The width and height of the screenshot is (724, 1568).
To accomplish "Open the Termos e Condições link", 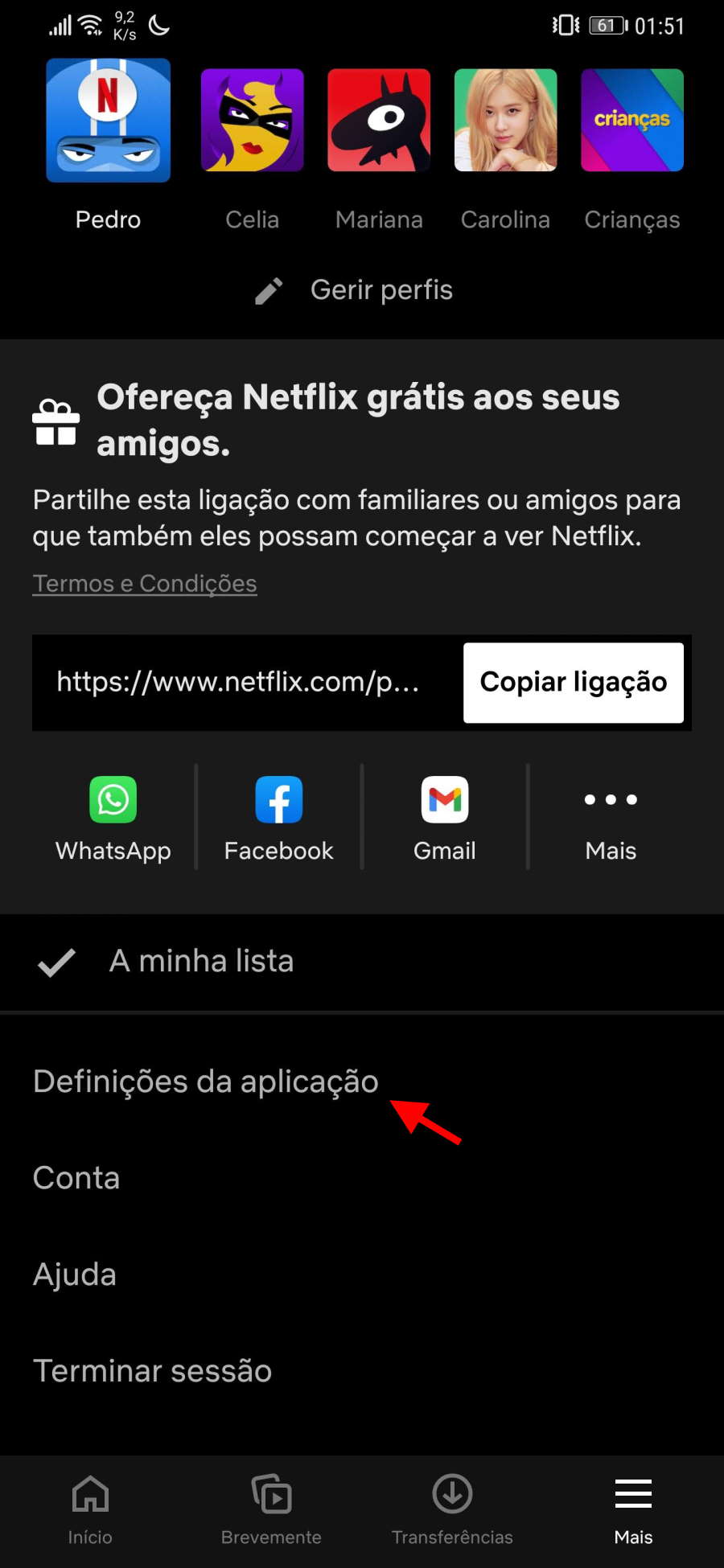I will tap(145, 584).
